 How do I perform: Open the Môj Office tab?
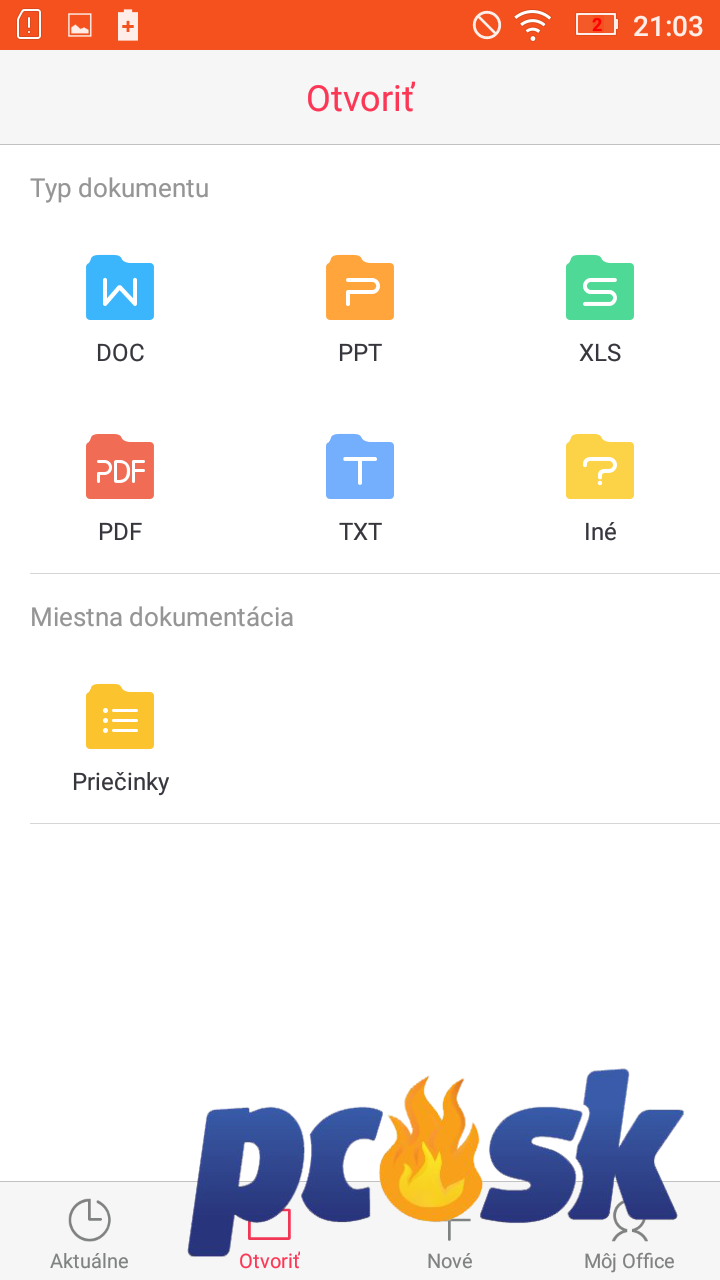pos(630,1232)
